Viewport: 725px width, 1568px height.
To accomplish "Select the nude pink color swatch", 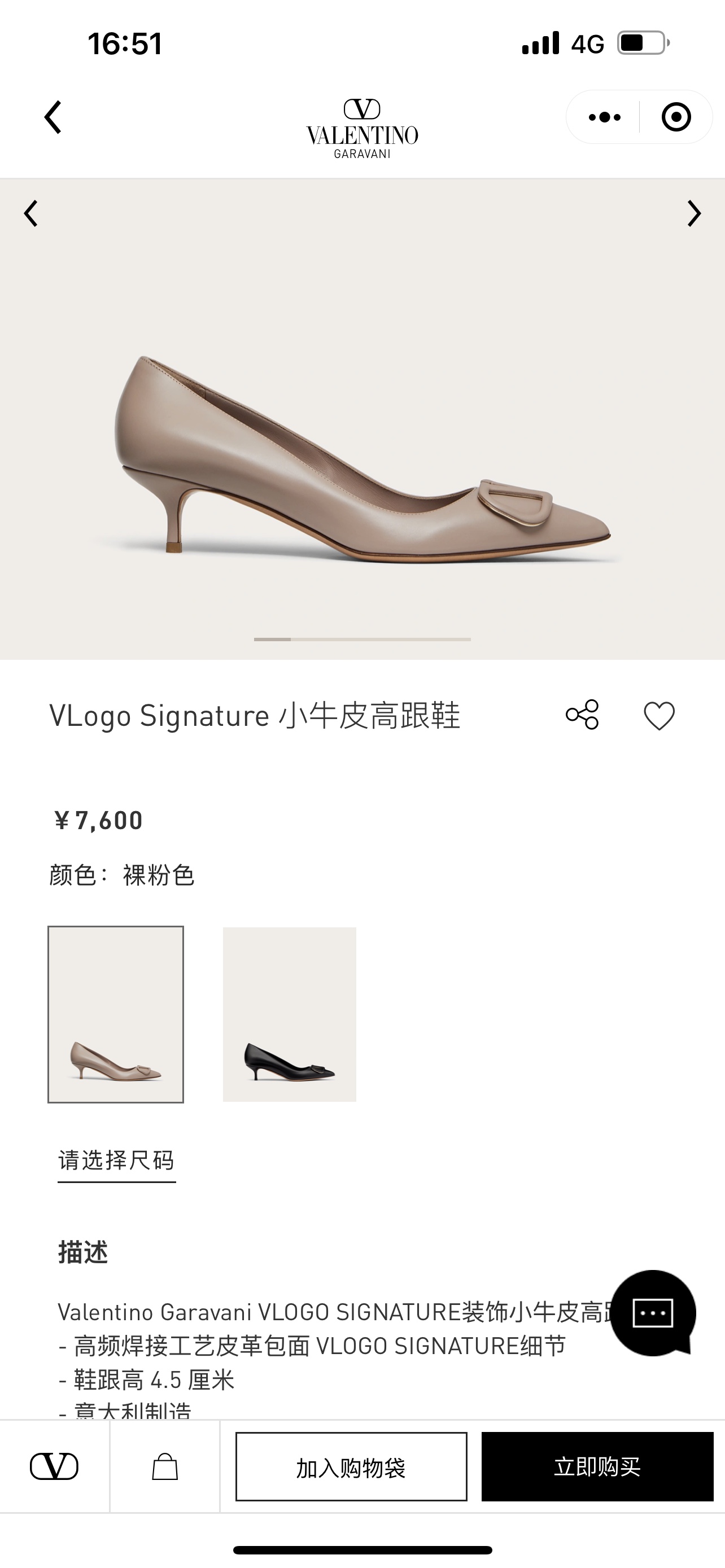I will [x=116, y=1014].
